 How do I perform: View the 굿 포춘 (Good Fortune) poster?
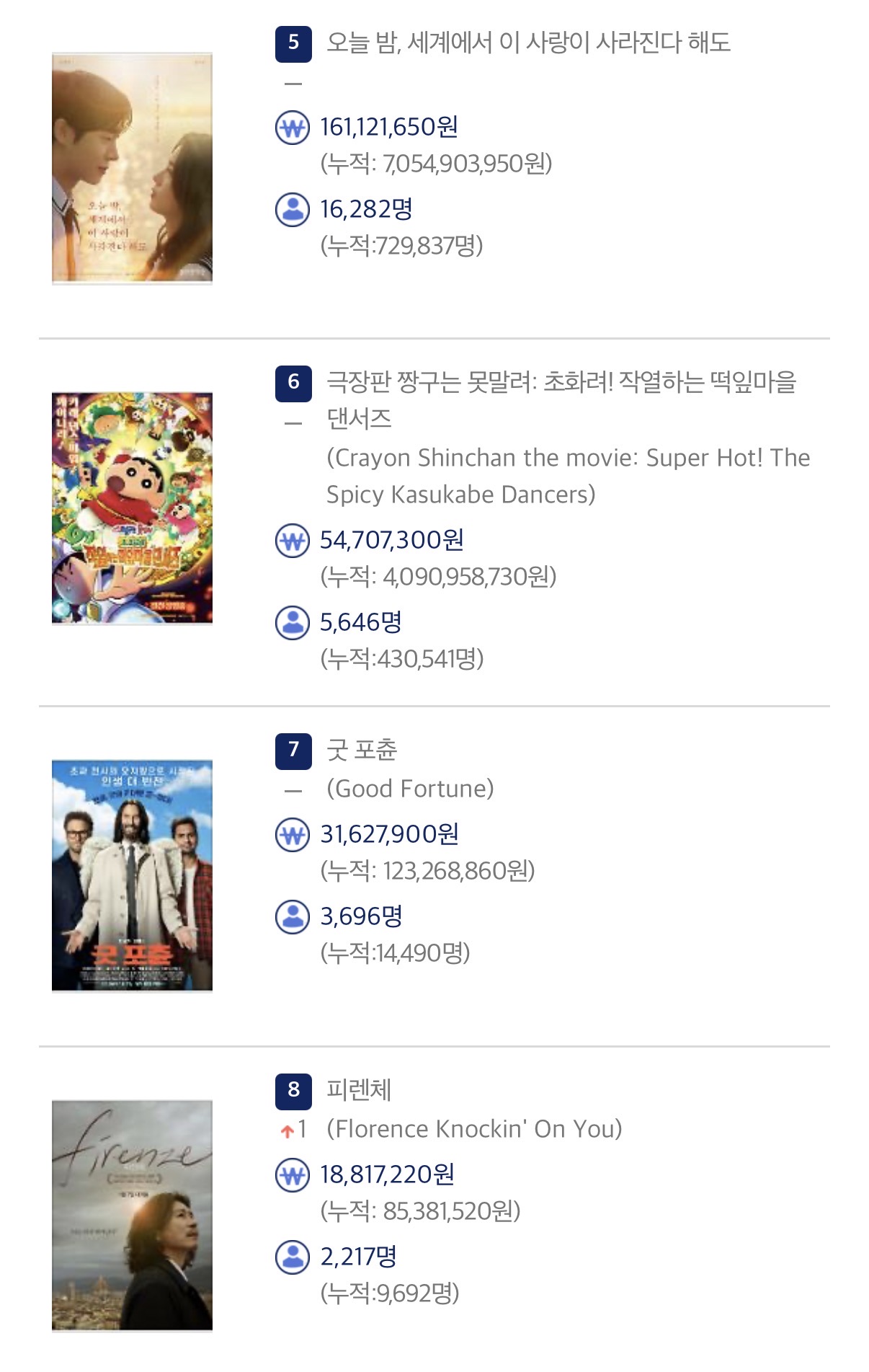(132, 875)
